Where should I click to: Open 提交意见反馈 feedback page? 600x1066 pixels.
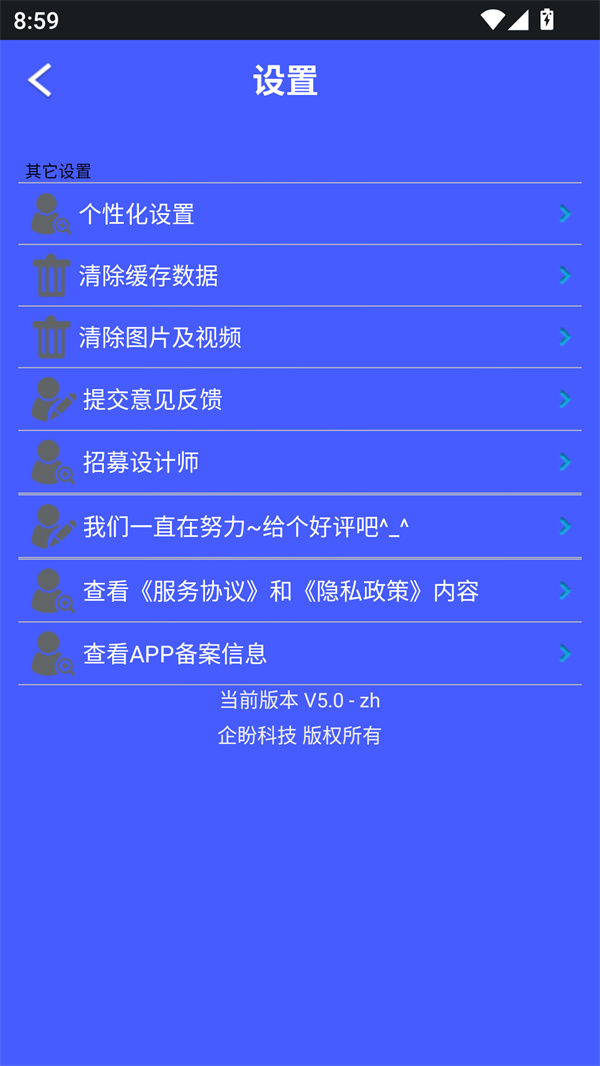(x=300, y=400)
